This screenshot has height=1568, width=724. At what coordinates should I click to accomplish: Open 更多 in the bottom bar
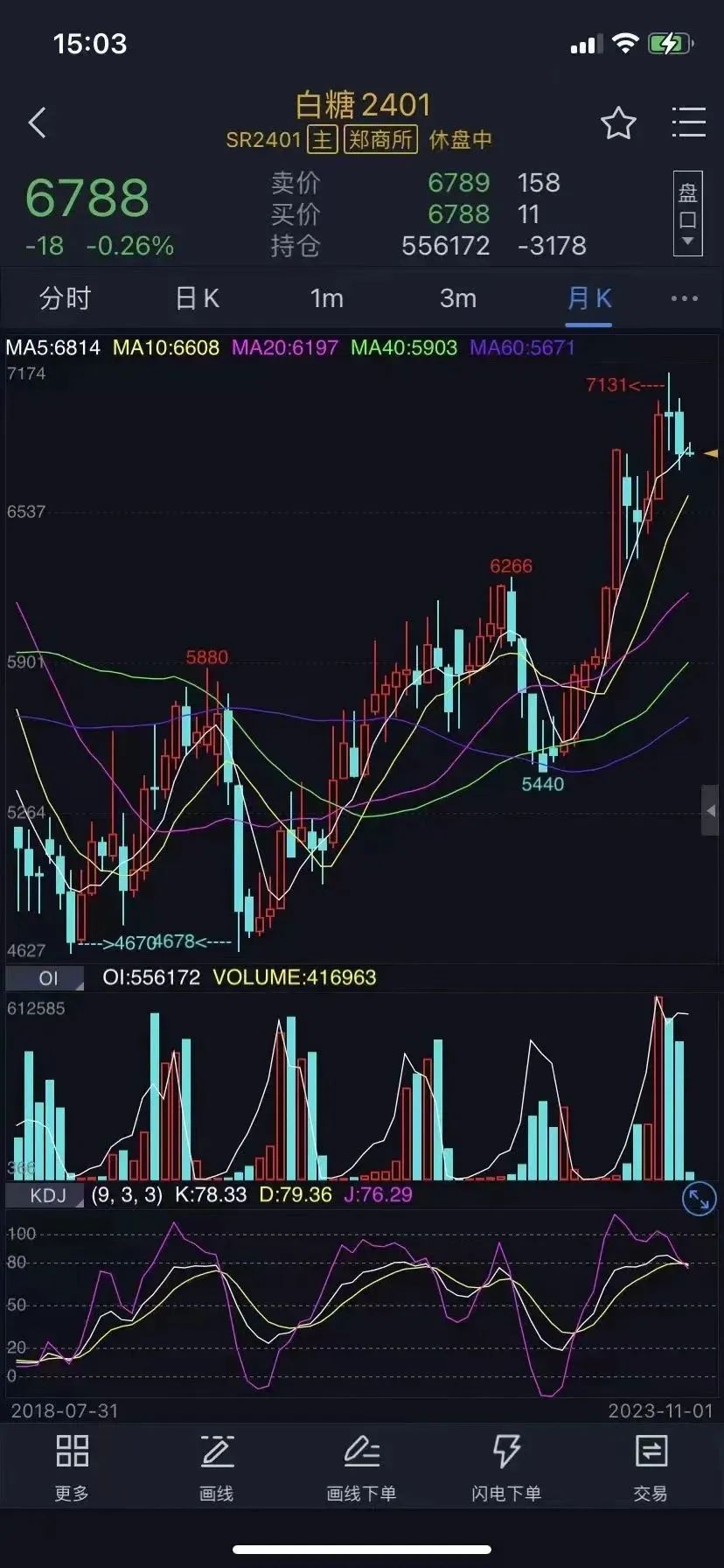pos(72,1468)
